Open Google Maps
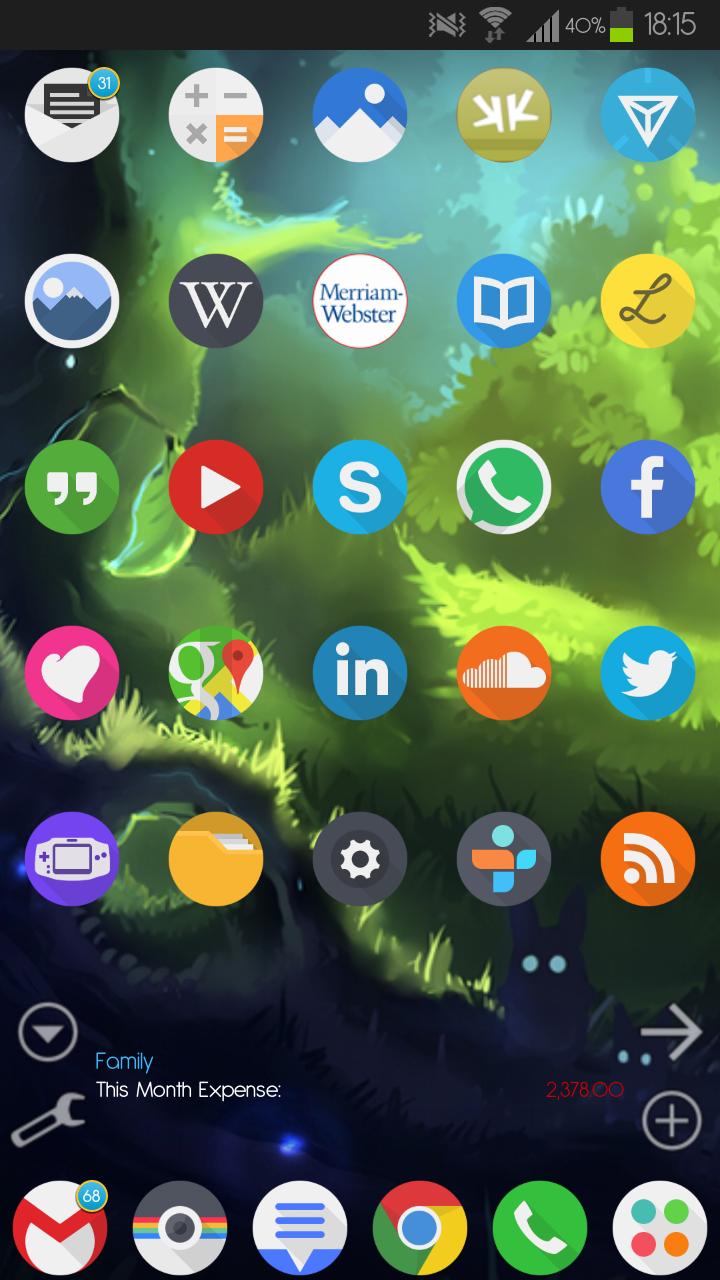The height and width of the screenshot is (1280, 720). pos(216,673)
